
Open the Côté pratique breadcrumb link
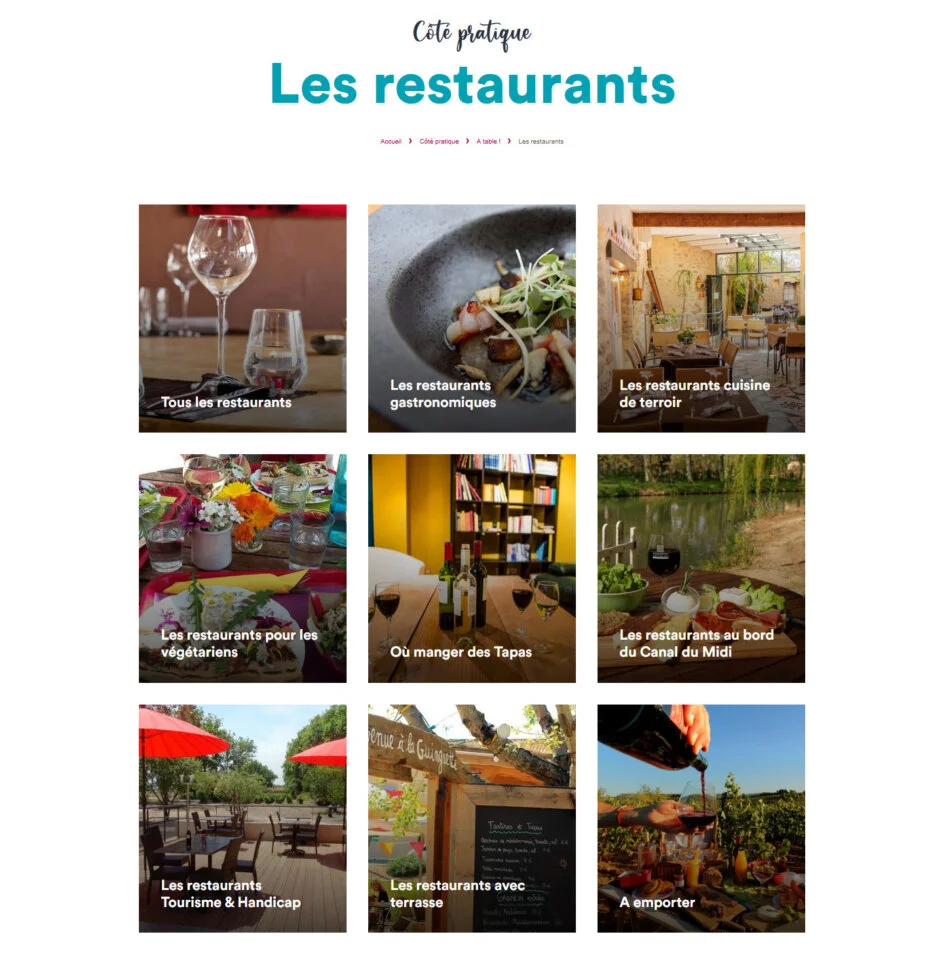pyautogui.click(x=439, y=142)
